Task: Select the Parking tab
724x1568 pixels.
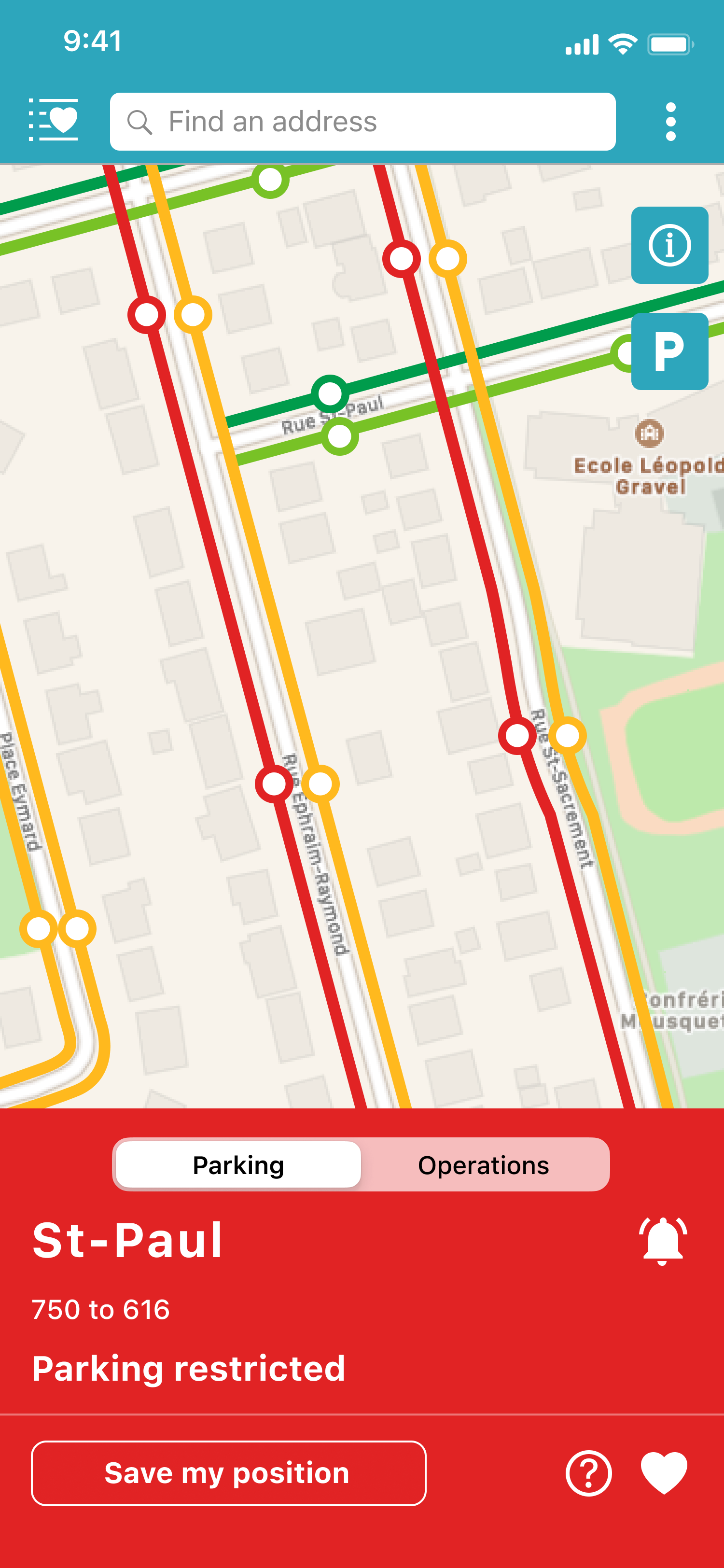Action: point(238,1165)
